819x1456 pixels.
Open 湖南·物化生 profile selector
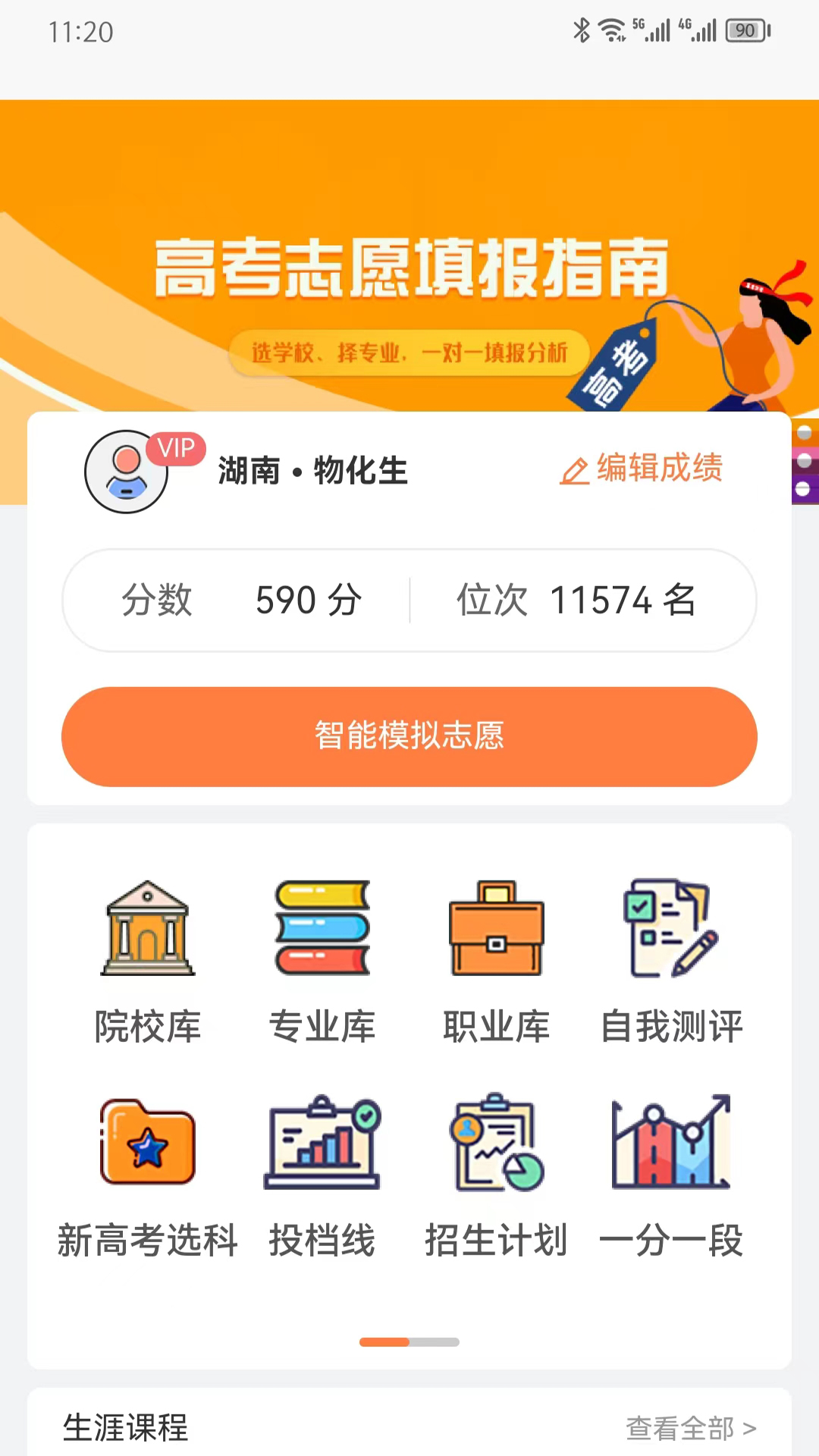coord(312,470)
